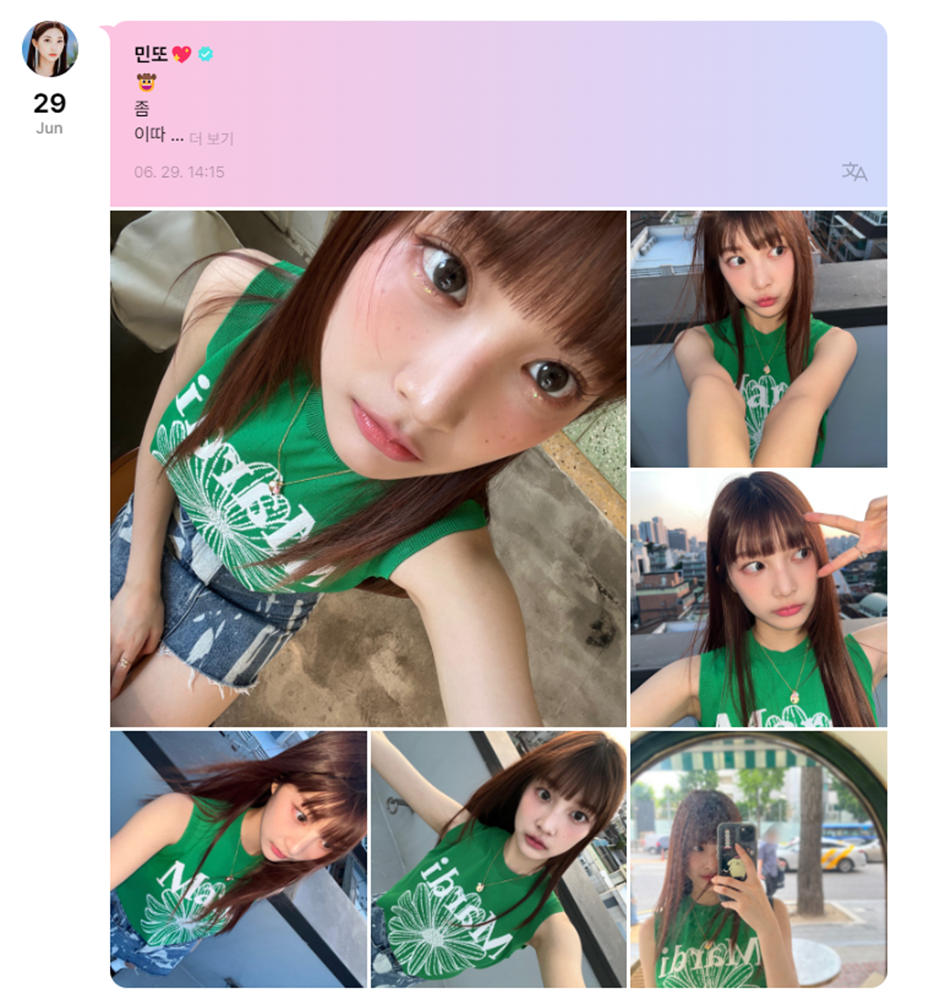940x999 pixels.
Task: Open 민또's profile avatar
Action: click(x=49, y=49)
